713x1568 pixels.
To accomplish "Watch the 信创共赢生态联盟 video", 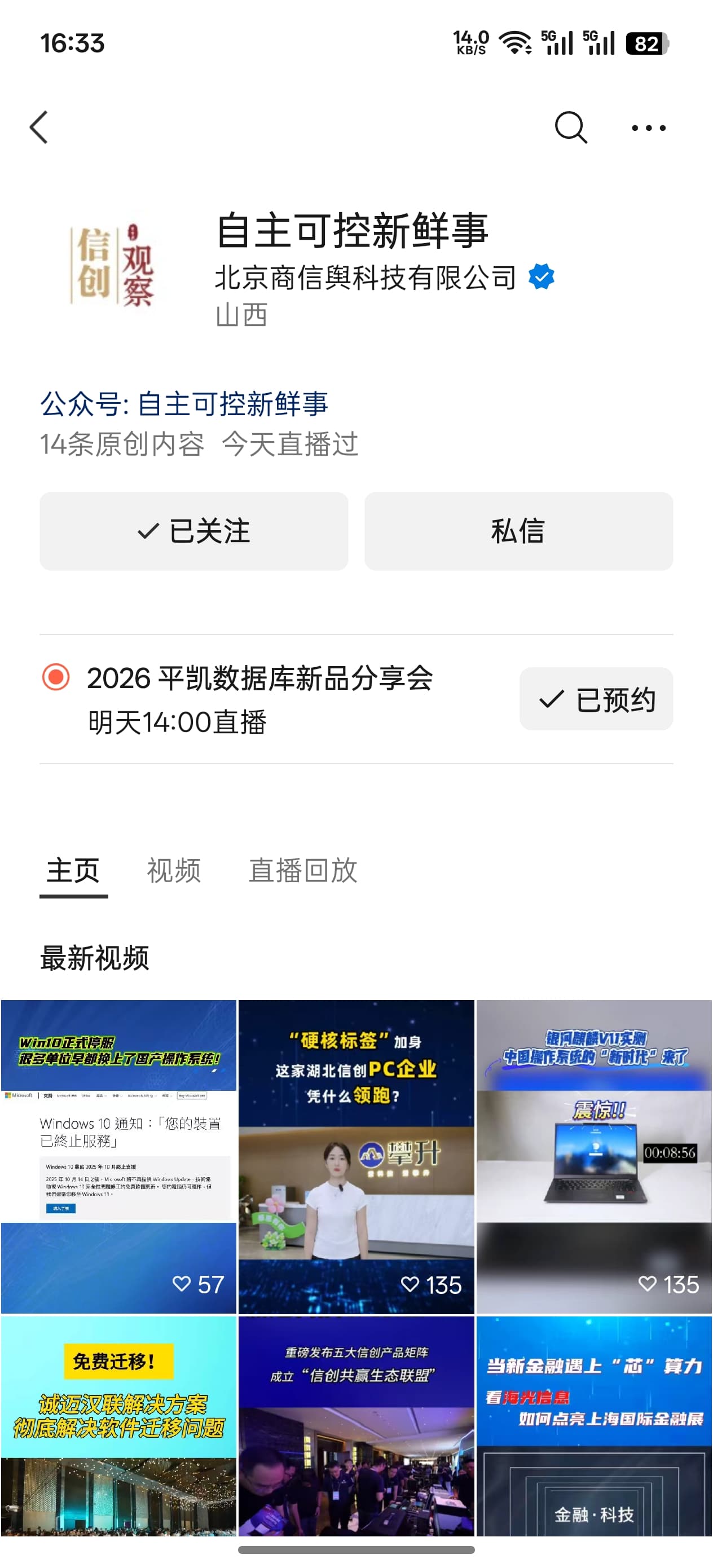I will pos(356,1424).
